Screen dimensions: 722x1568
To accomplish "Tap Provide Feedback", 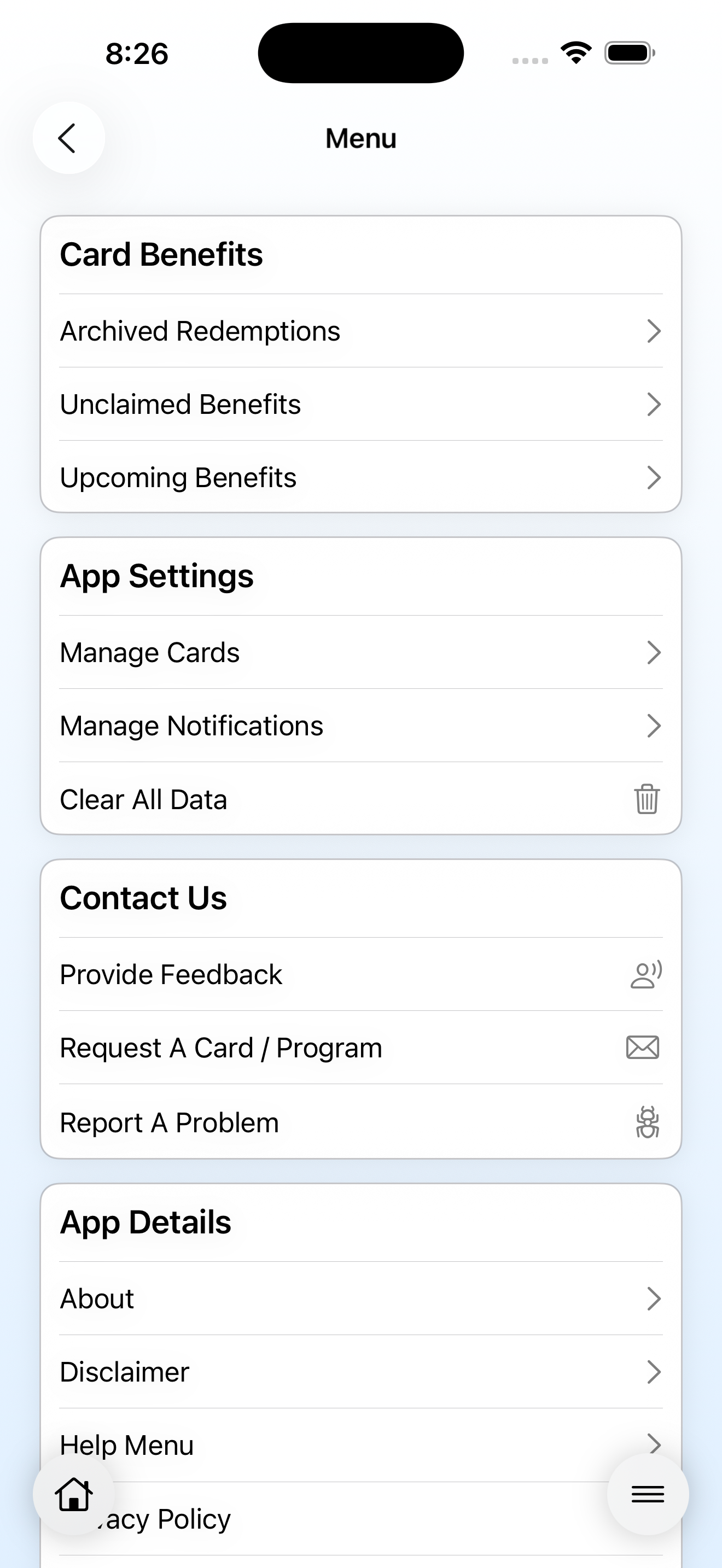I will coord(360,974).
